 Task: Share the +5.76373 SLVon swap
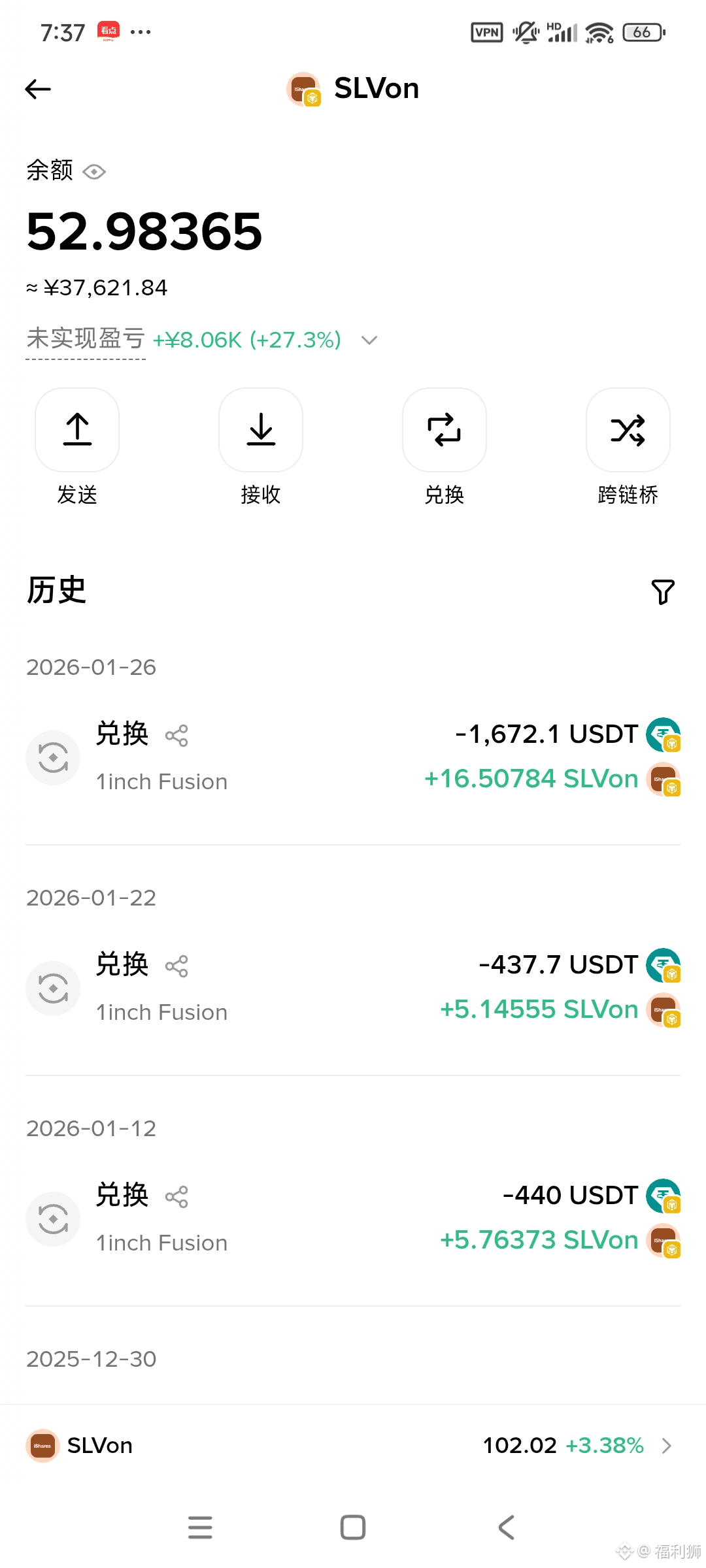click(x=176, y=1197)
